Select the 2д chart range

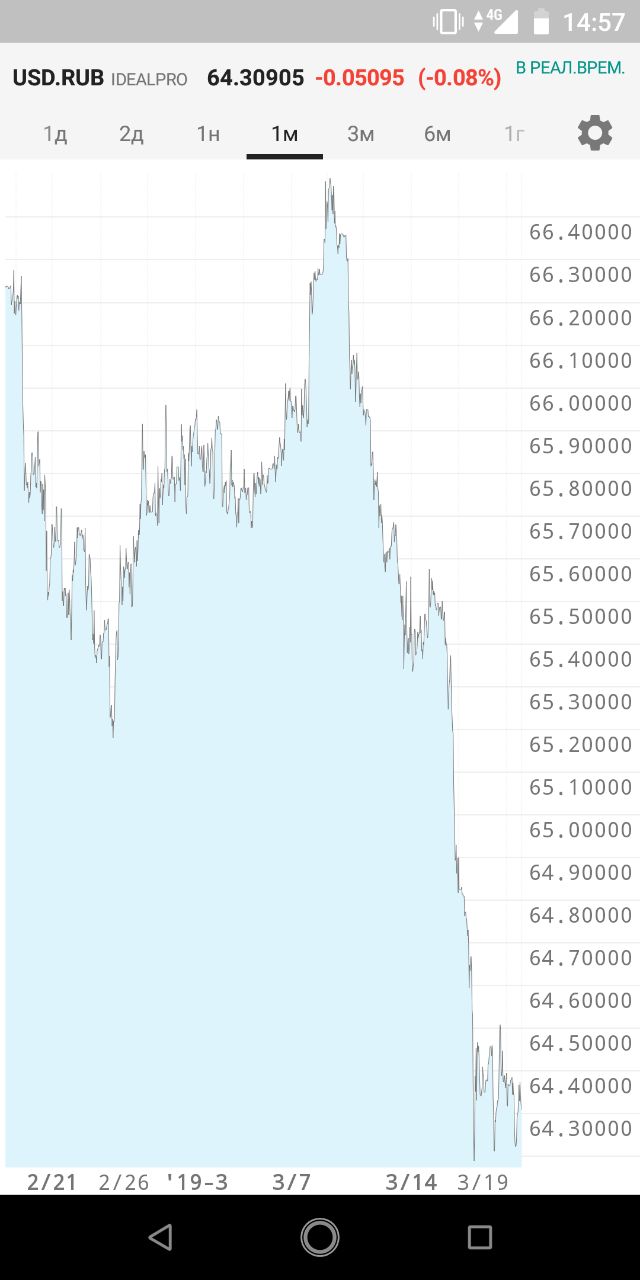(131, 134)
